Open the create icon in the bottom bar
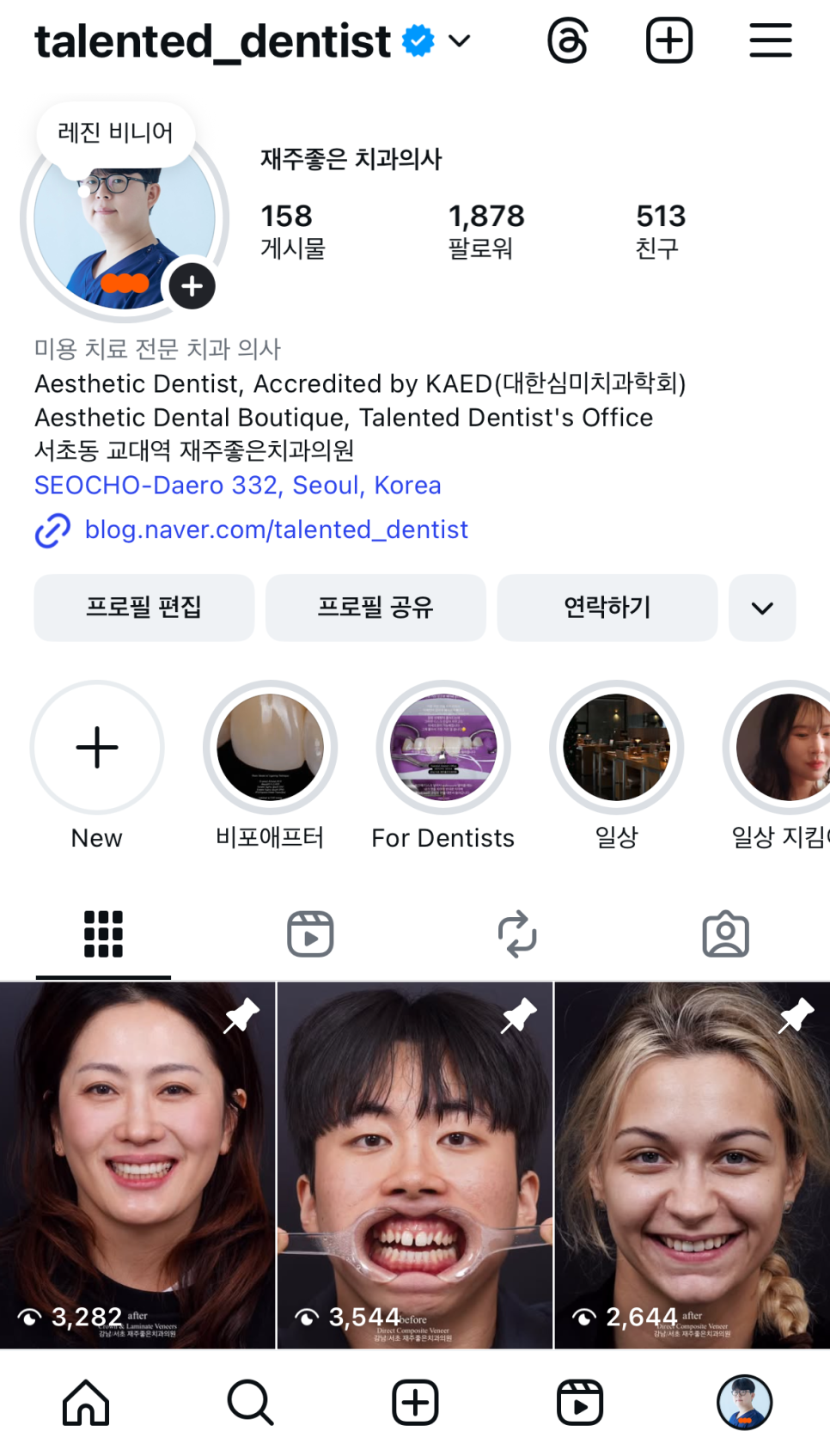 click(x=415, y=1402)
